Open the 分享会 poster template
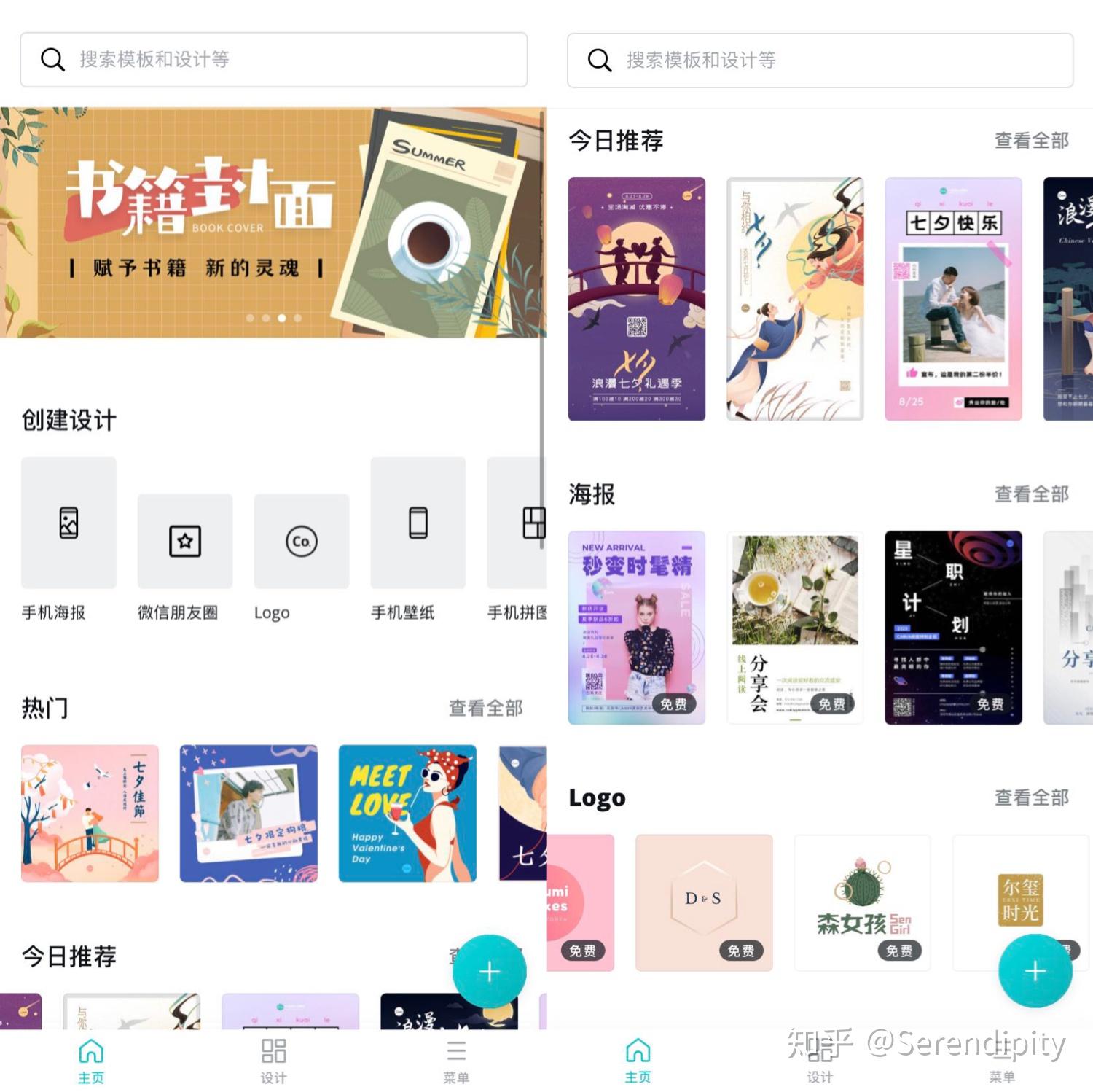This screenshot has width=1093, height=1092. [795, 627]
